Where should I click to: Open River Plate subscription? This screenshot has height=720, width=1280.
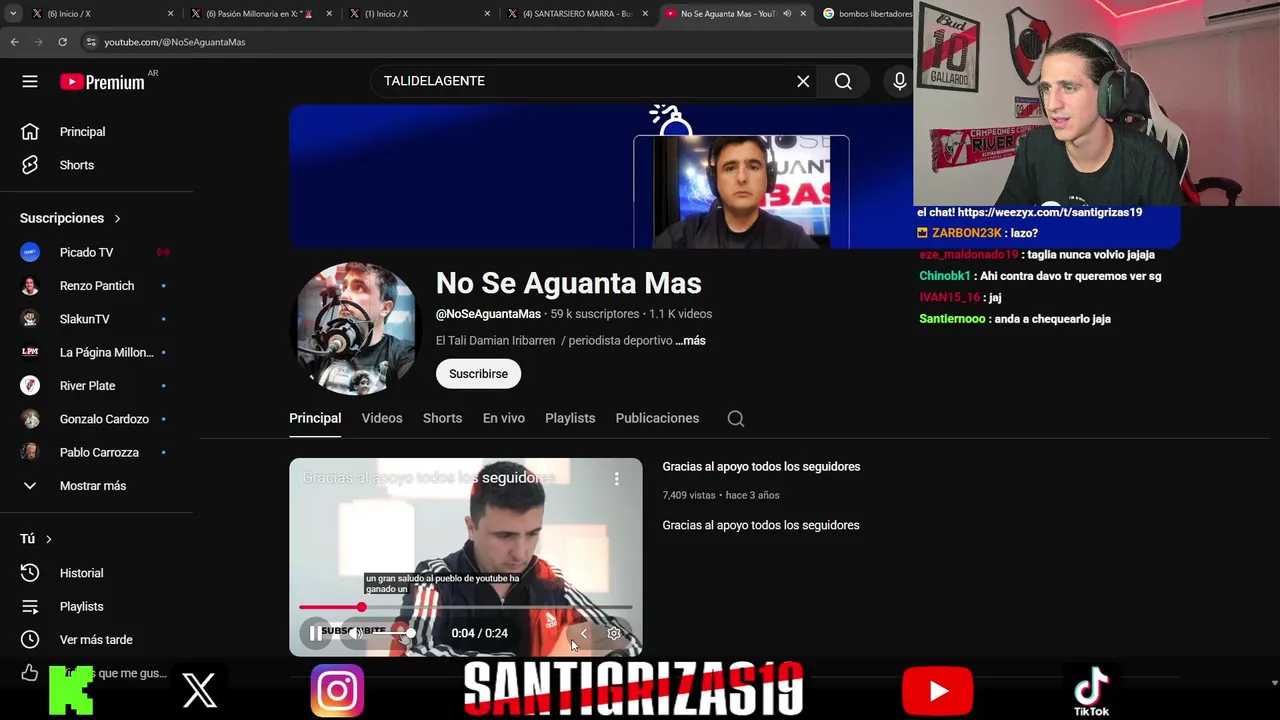tap(87, 386)
